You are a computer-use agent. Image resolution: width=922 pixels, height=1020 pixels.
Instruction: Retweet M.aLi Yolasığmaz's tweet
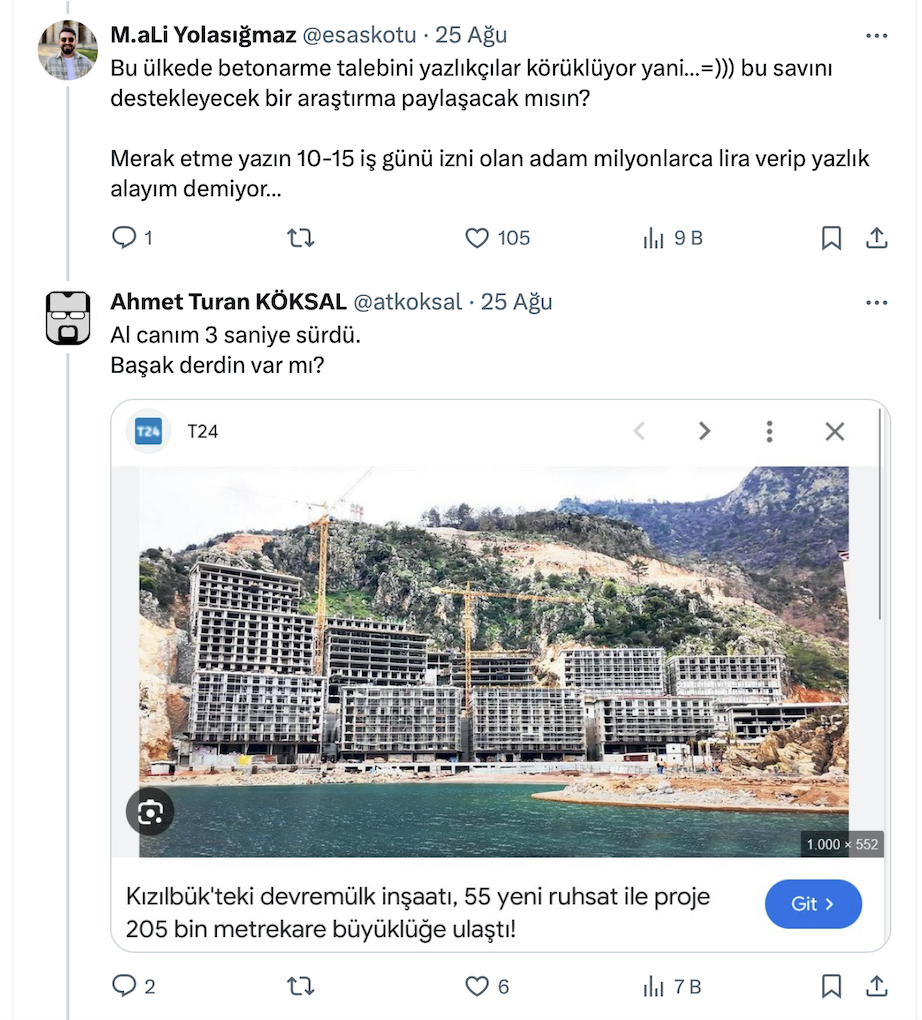click(x=299, y=238)
